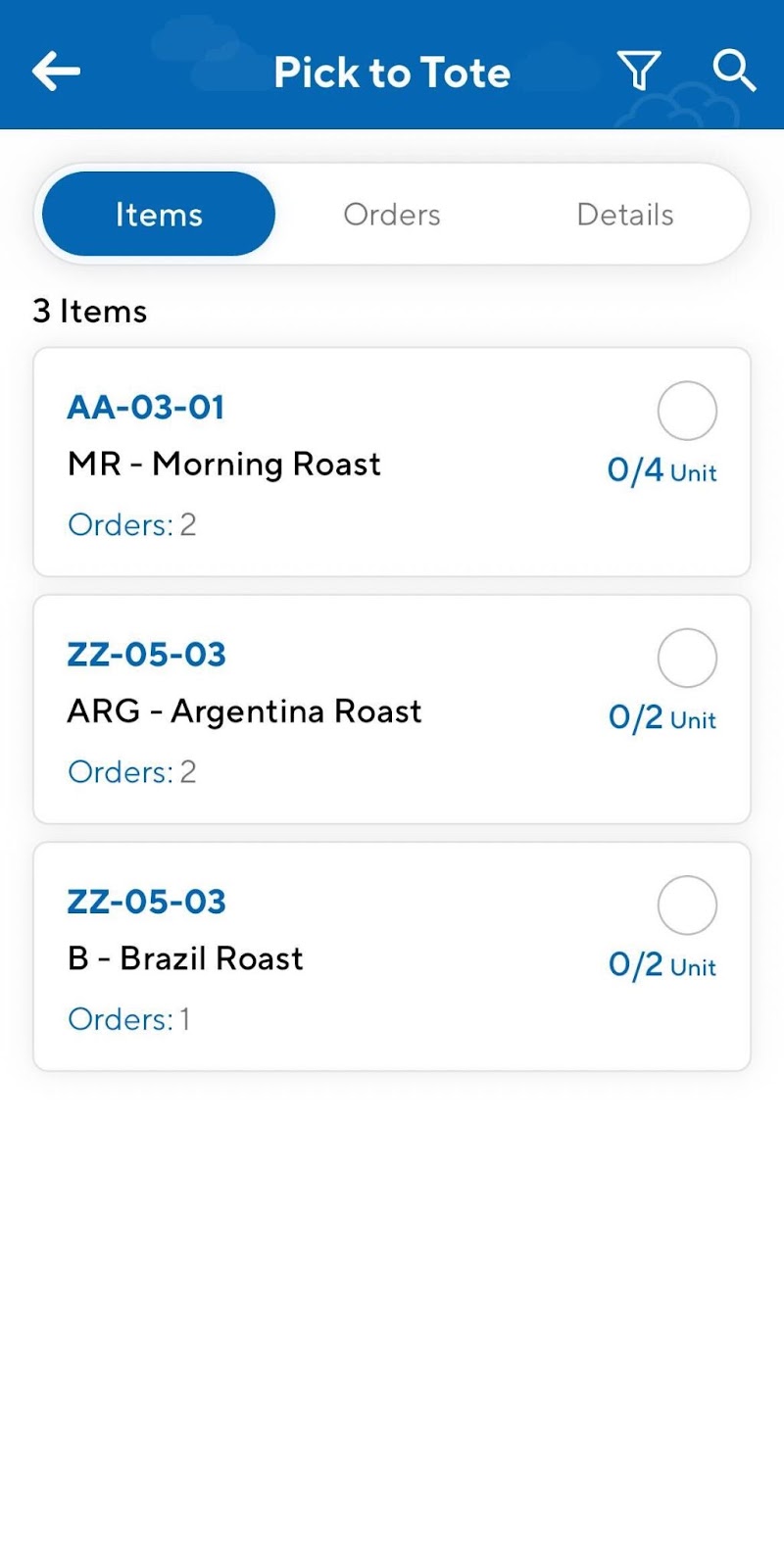784x1568 pixels.
Task: Switch to the Details tab
Action: [625, 215]
